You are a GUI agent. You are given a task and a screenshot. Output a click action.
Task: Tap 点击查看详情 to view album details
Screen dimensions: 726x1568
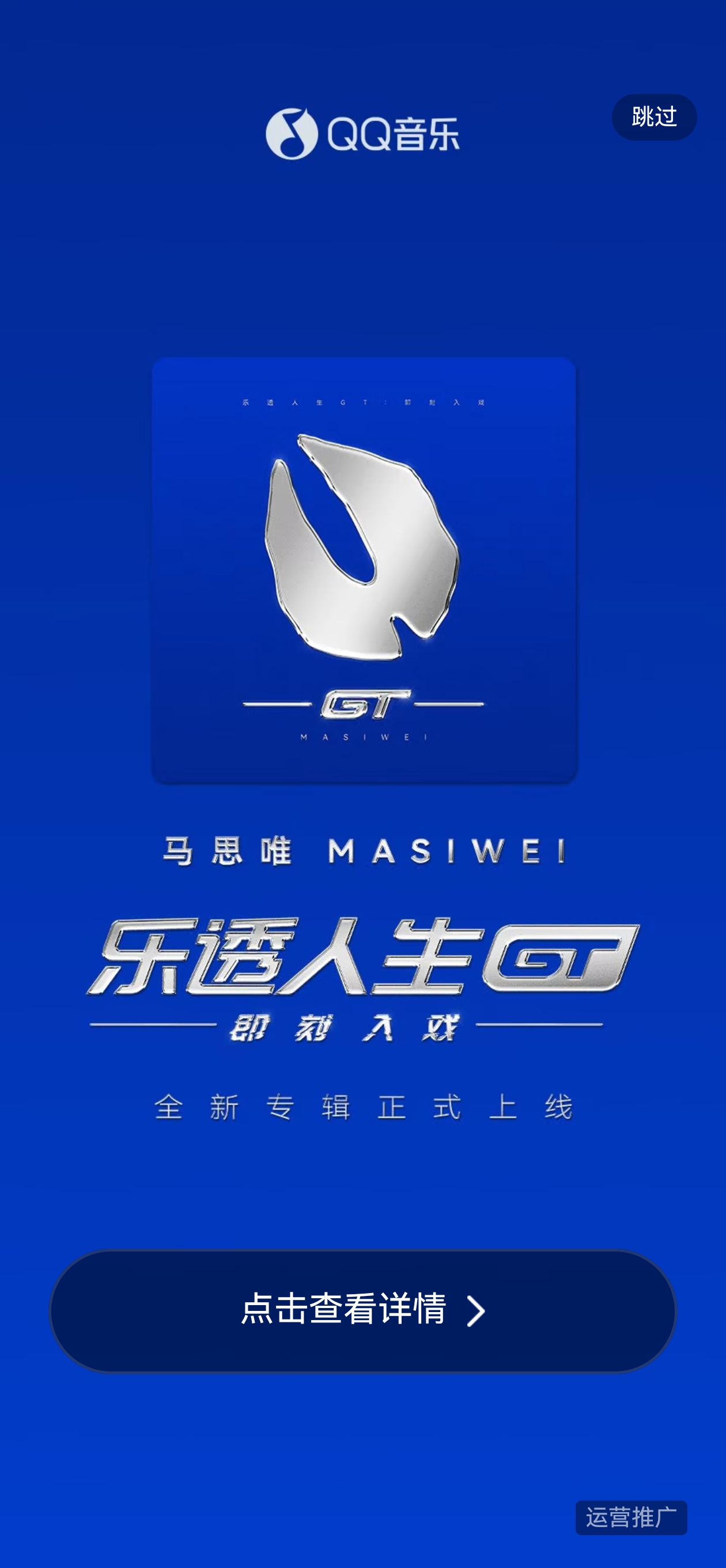pos(362,1310)
